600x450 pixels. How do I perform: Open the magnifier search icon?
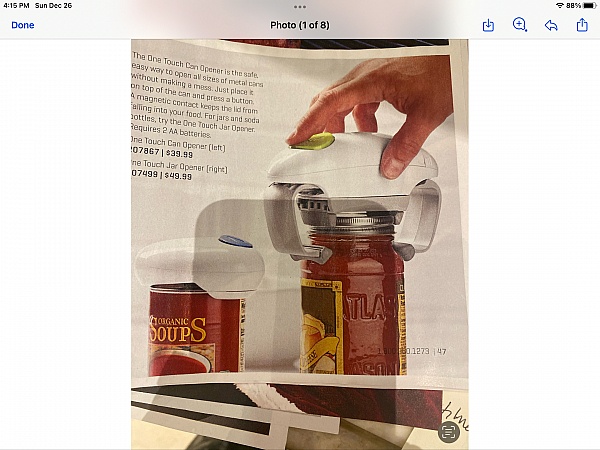pyautogui.click(x=520, y=25)
